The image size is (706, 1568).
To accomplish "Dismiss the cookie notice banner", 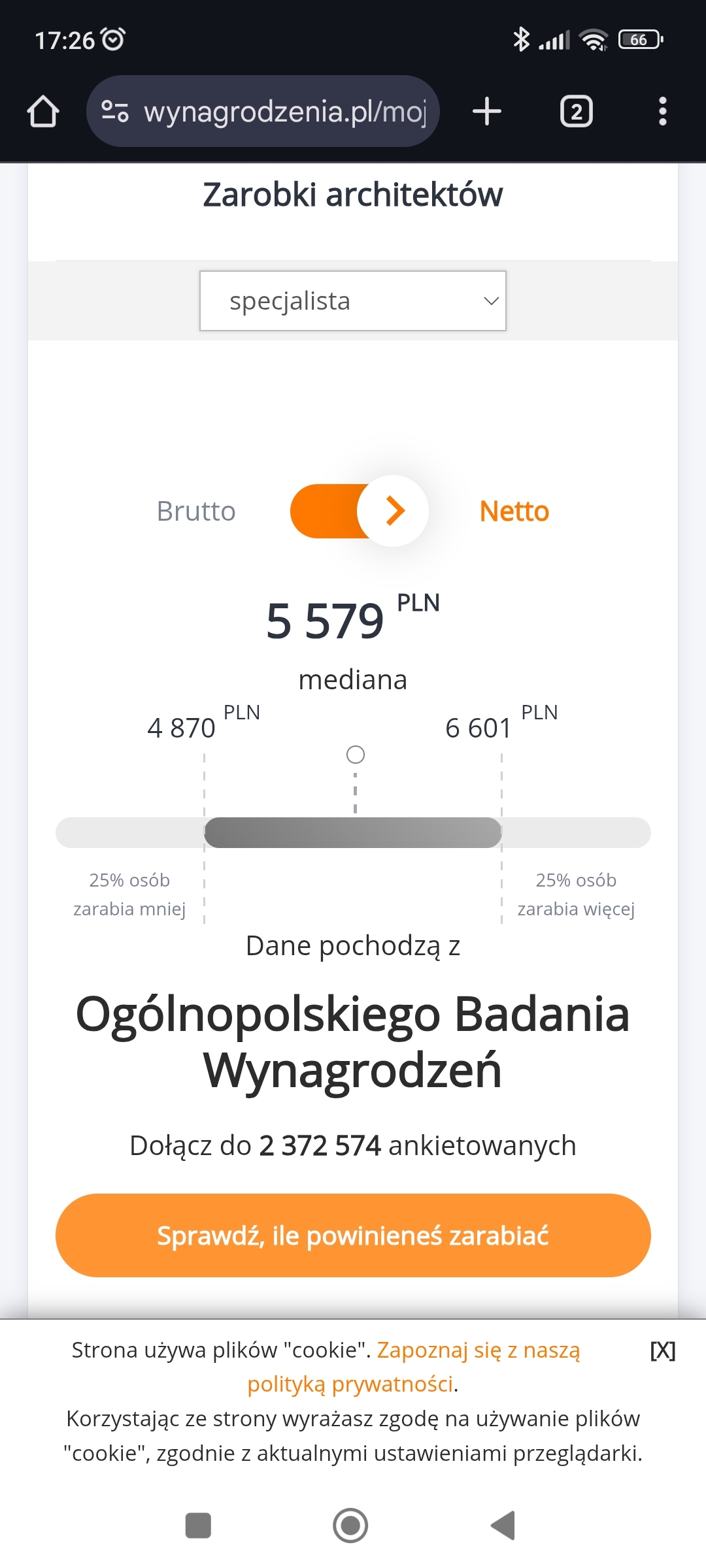I will tap(662, 1350).
